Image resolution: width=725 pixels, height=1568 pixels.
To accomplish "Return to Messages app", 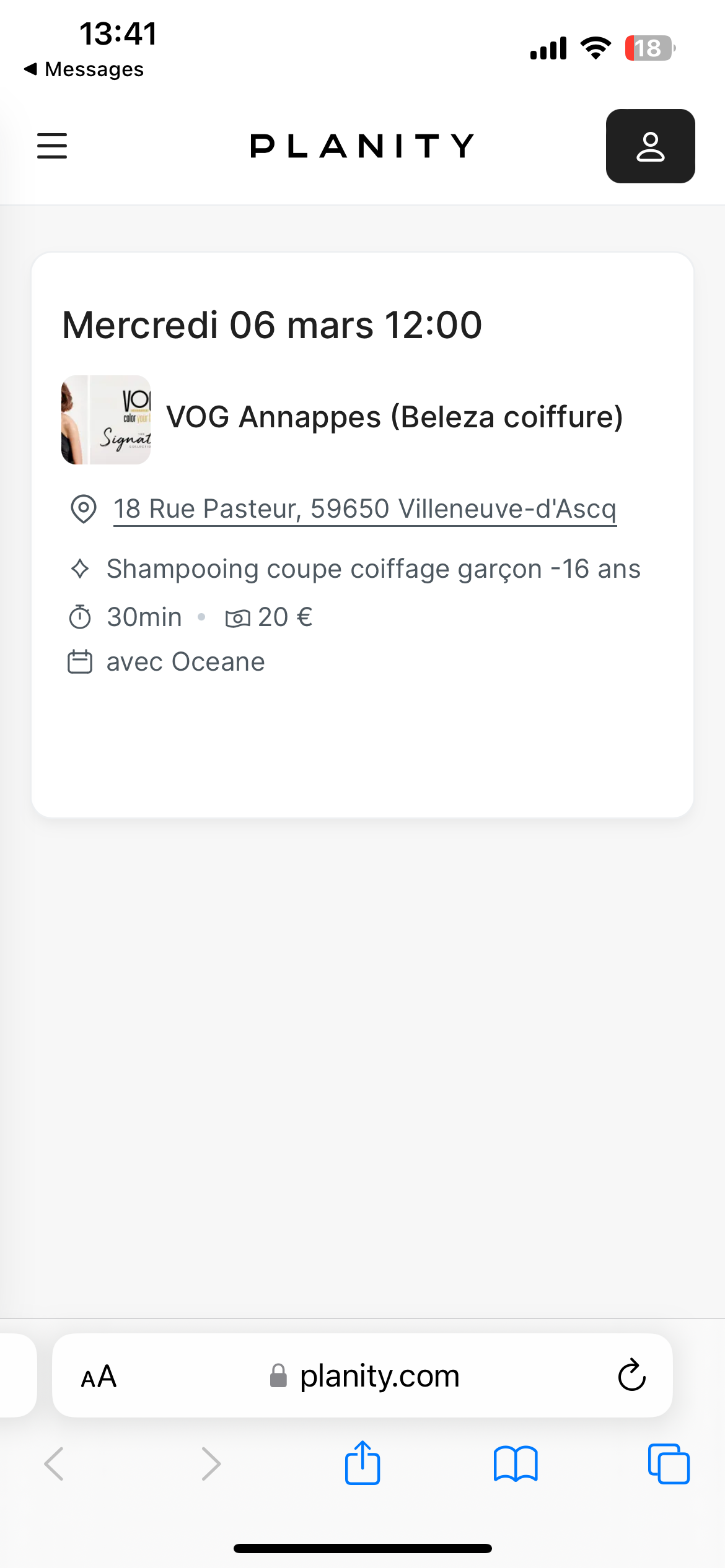I will (x=84, y=69).
